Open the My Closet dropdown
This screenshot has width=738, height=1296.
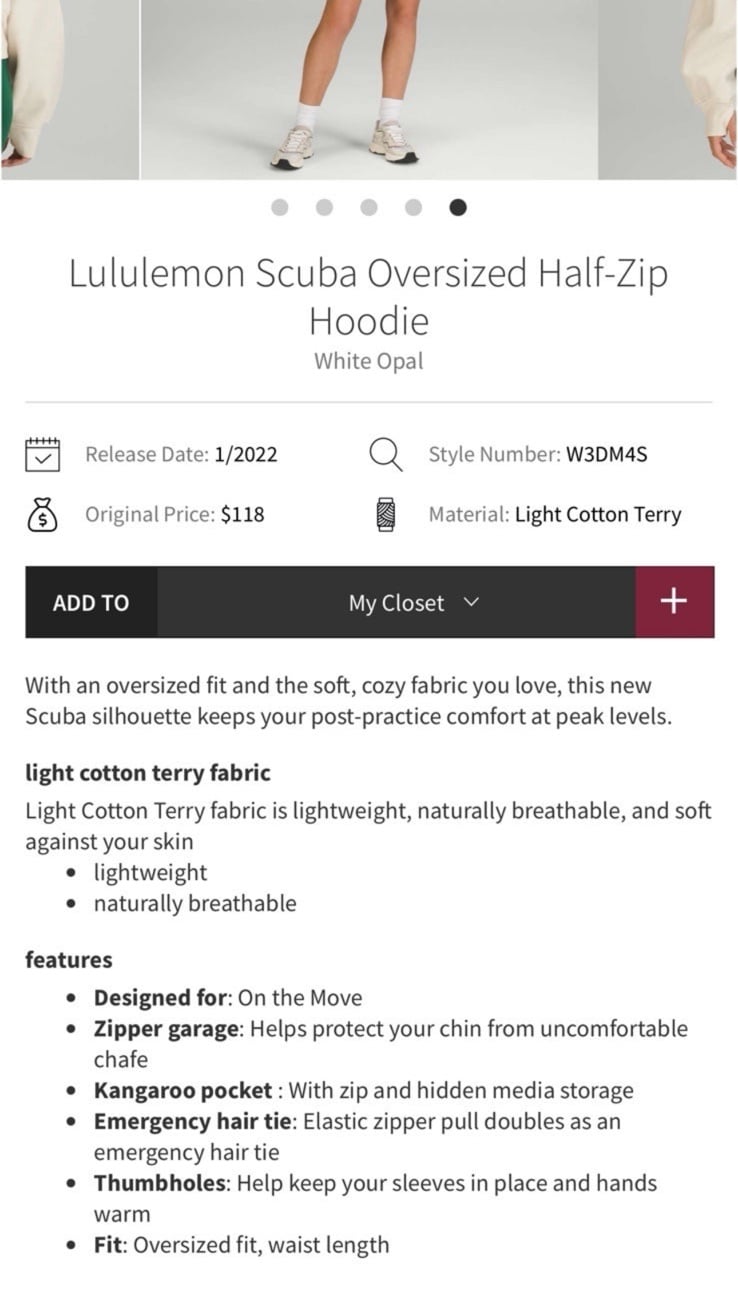click(x=396, y=603)
